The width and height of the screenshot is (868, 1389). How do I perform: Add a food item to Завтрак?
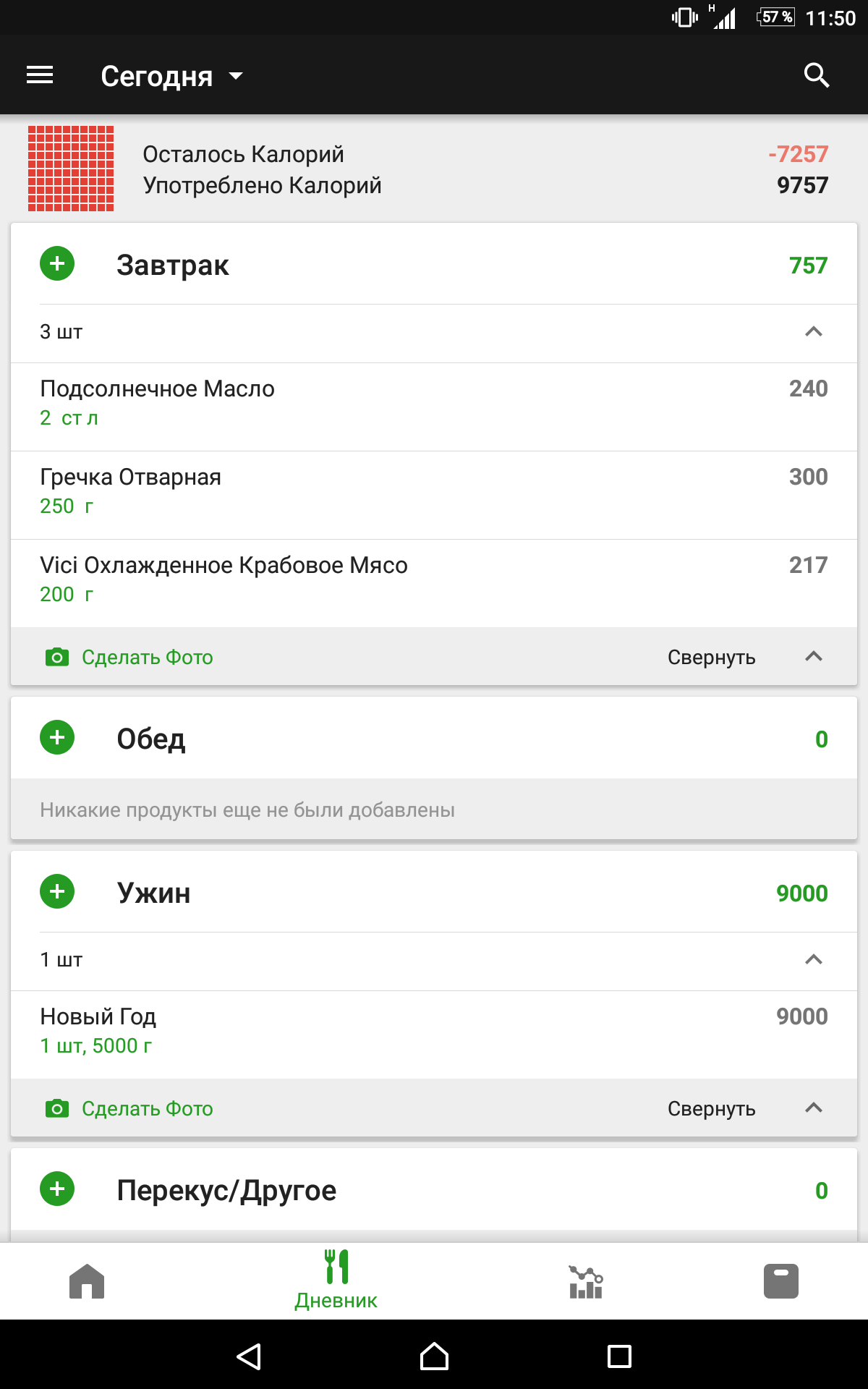(57, 263)
